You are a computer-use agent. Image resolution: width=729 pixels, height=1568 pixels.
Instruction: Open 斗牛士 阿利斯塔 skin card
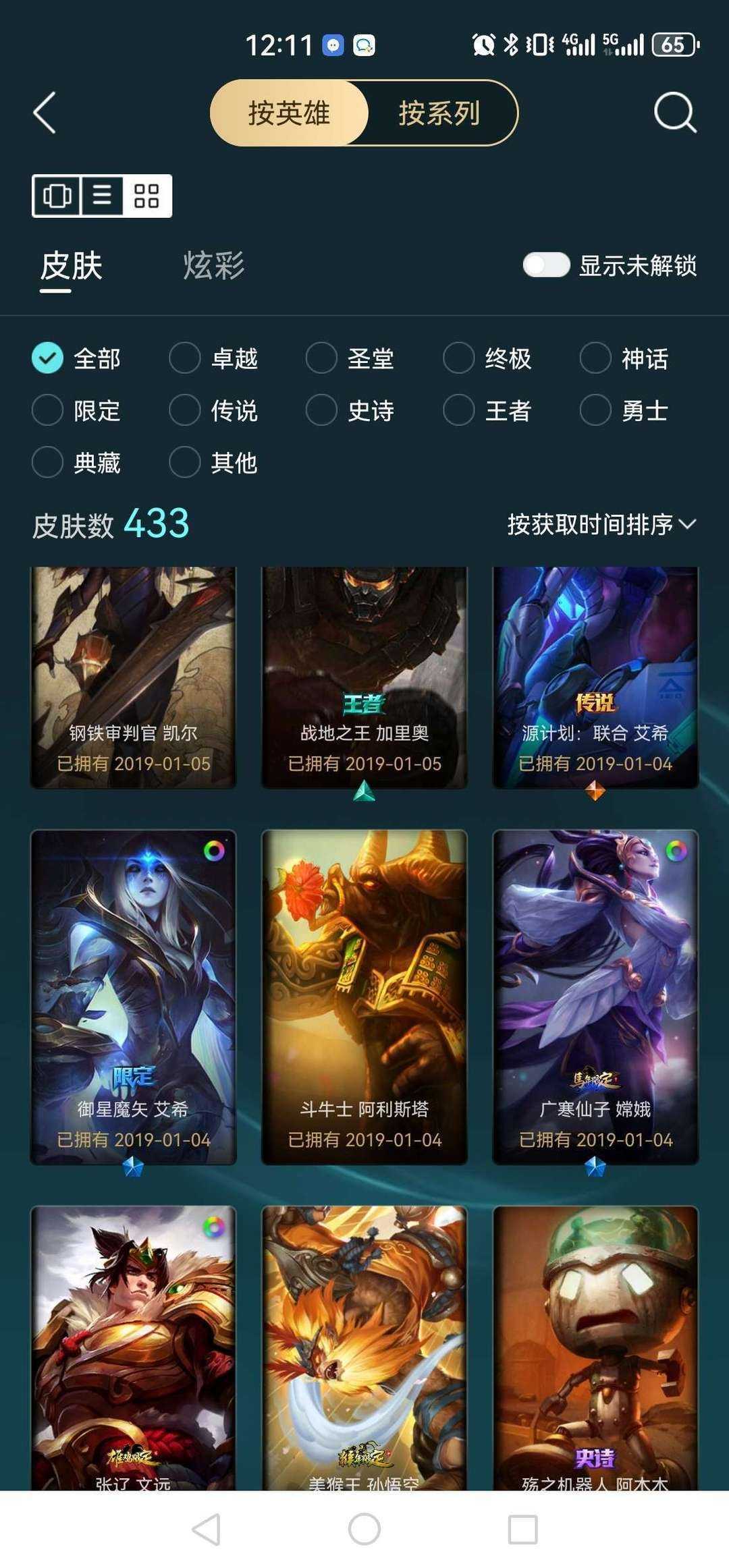pyautogui.click(x=364, y=997)
